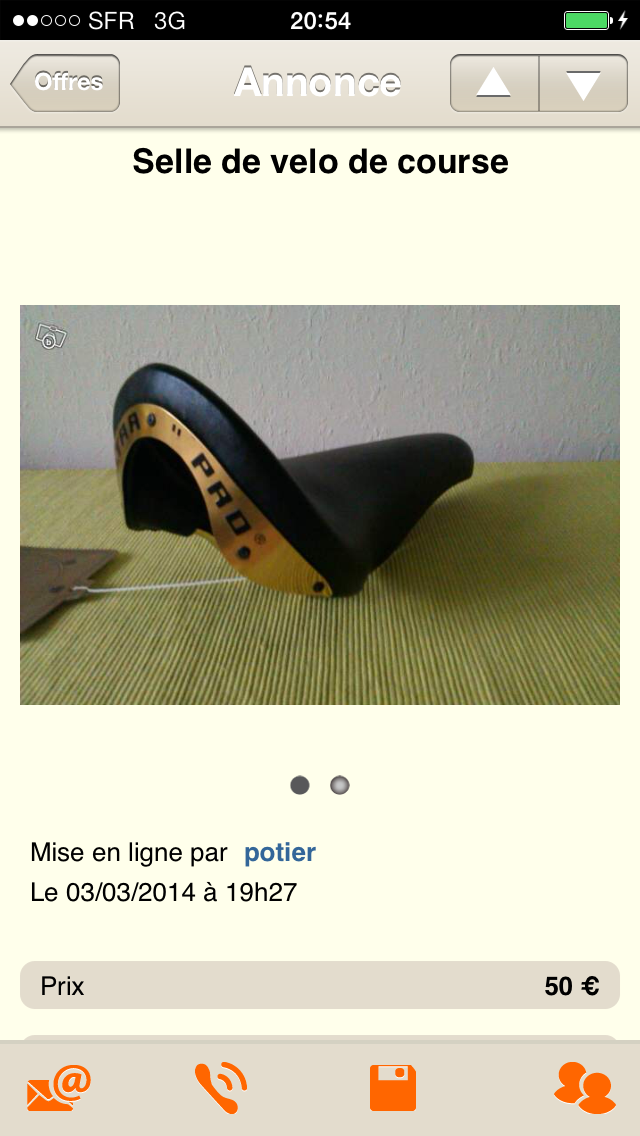Show previous ad with up arrow
The width and height of the screenshot is (640, 1136).
494,83
